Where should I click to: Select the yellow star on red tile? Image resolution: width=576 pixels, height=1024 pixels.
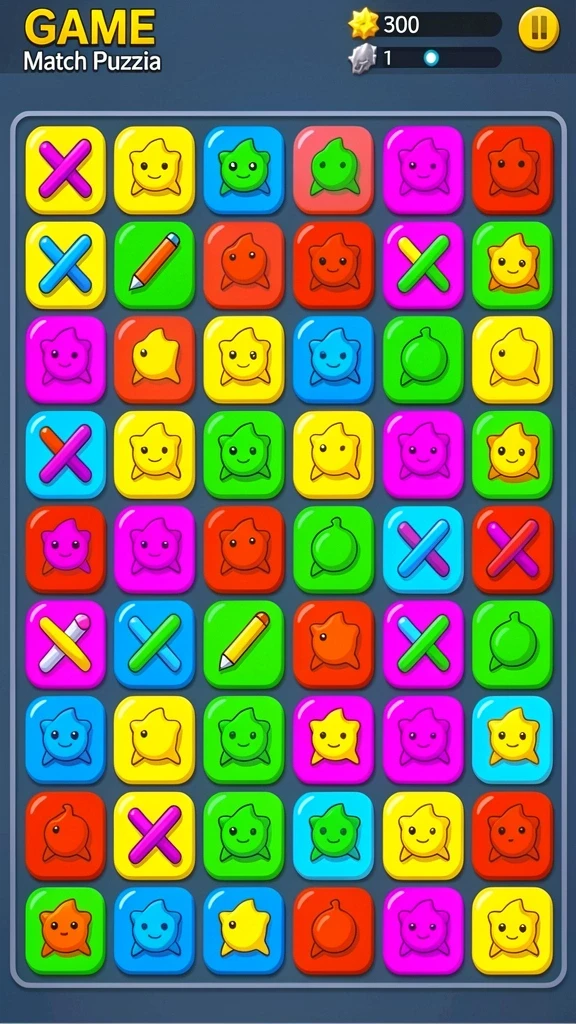coord(154,360)
